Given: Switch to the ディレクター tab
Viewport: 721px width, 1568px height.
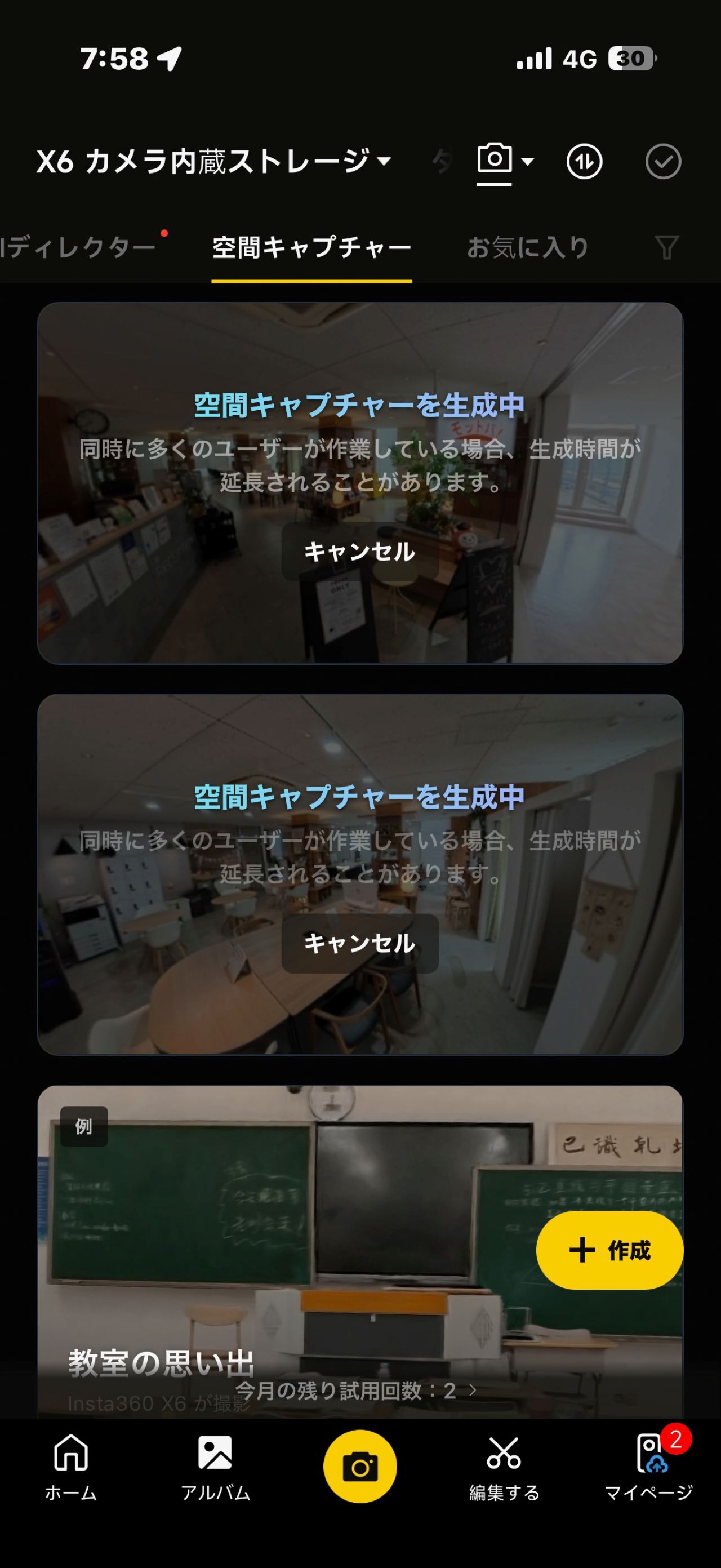Looking at the screenshot, I should 79,248.
